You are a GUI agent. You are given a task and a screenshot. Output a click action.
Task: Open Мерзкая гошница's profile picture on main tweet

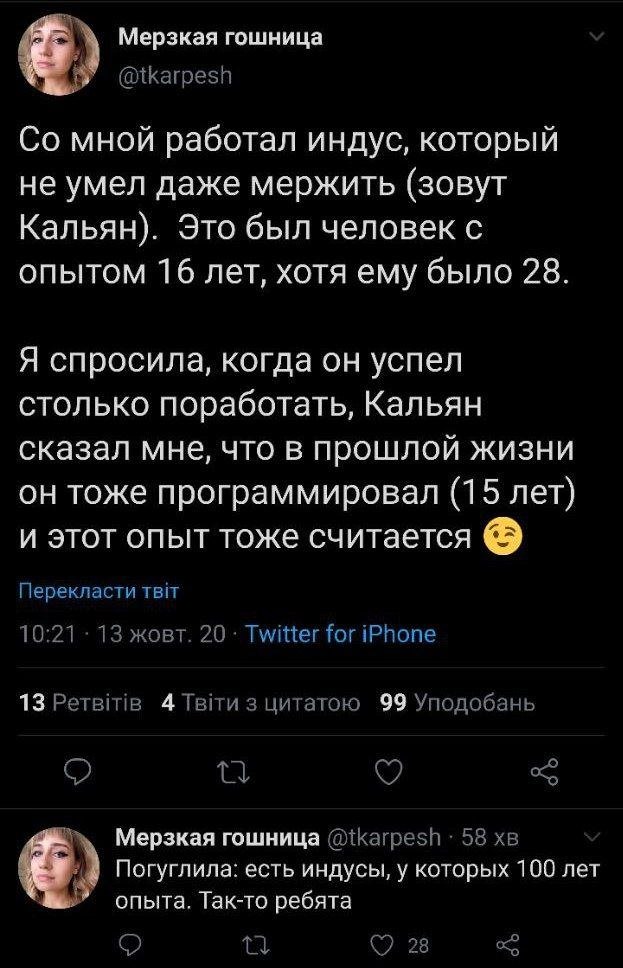(59, 57)
